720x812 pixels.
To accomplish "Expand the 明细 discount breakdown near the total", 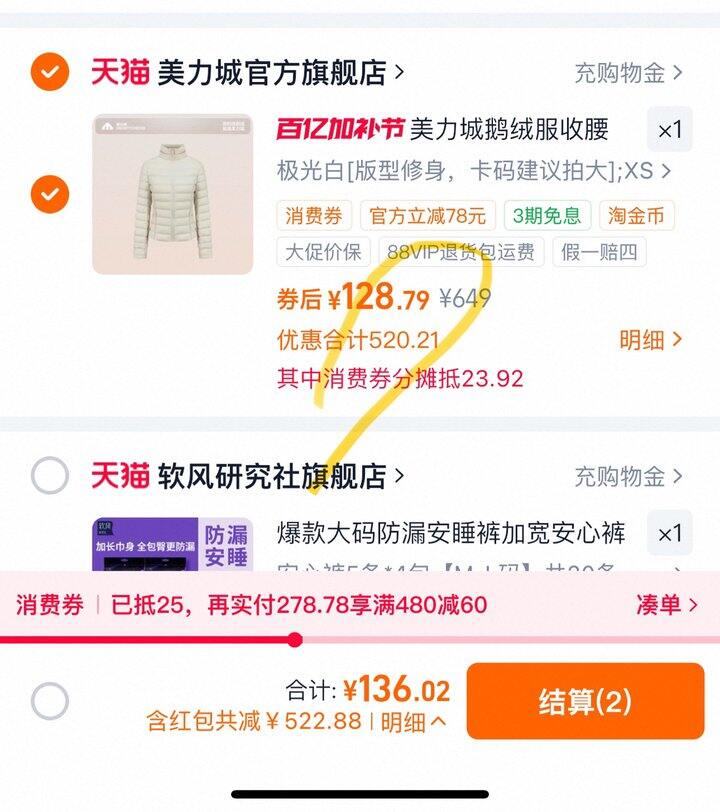I will point(414,721).
